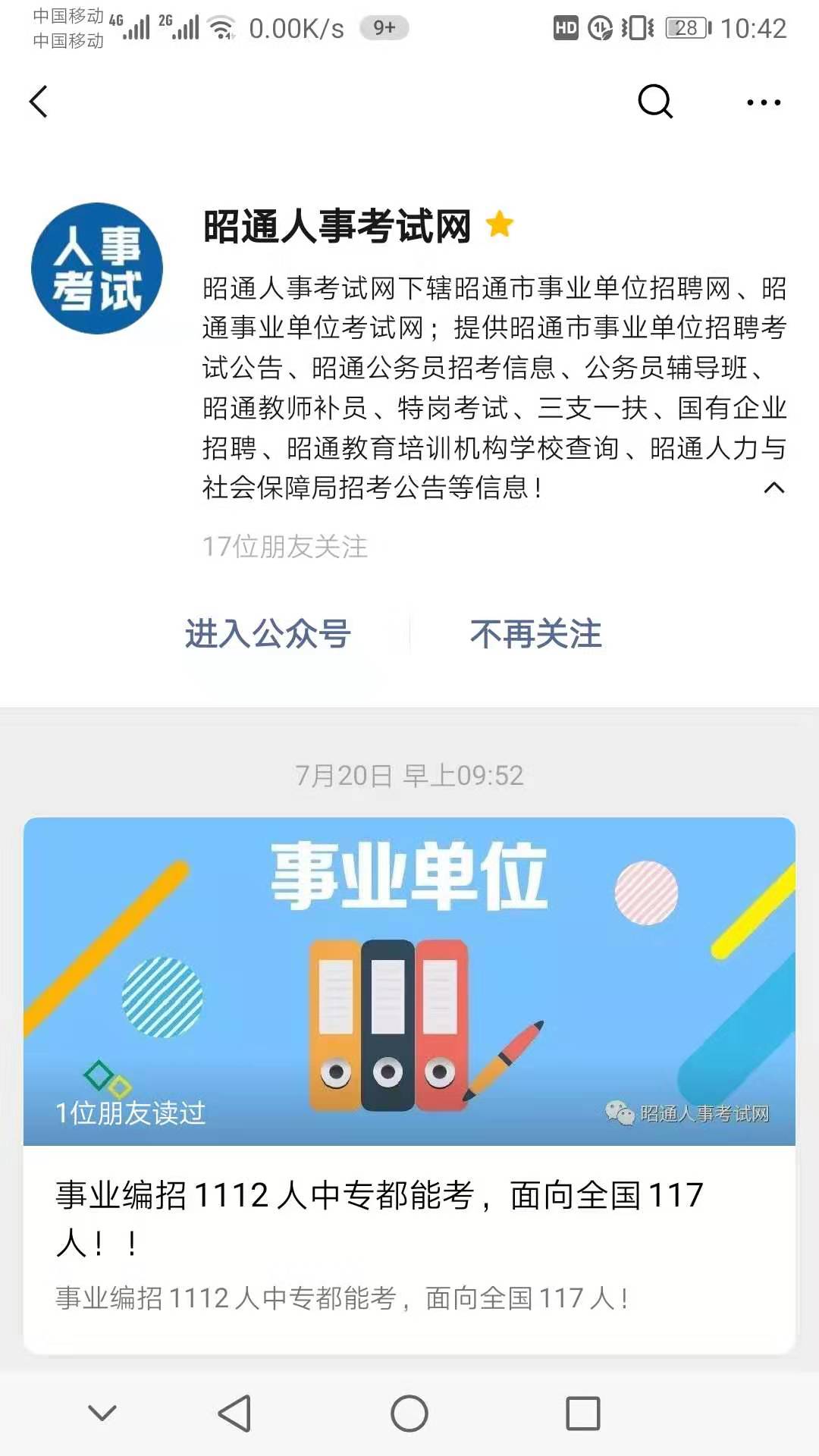The image size is (819, 1456).
Task: Collapse the account description chevron
Action: 773,488
